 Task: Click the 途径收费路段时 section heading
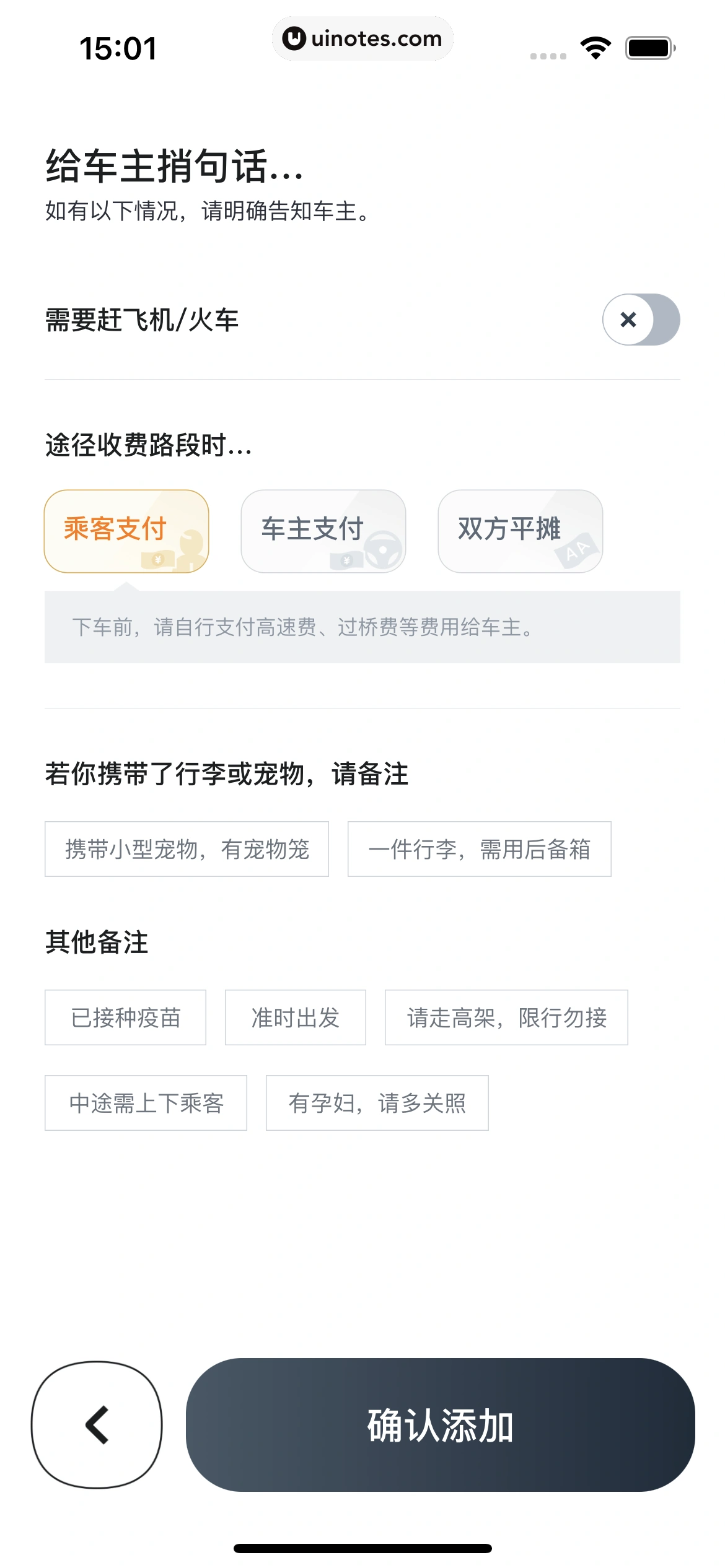(149, 446)
